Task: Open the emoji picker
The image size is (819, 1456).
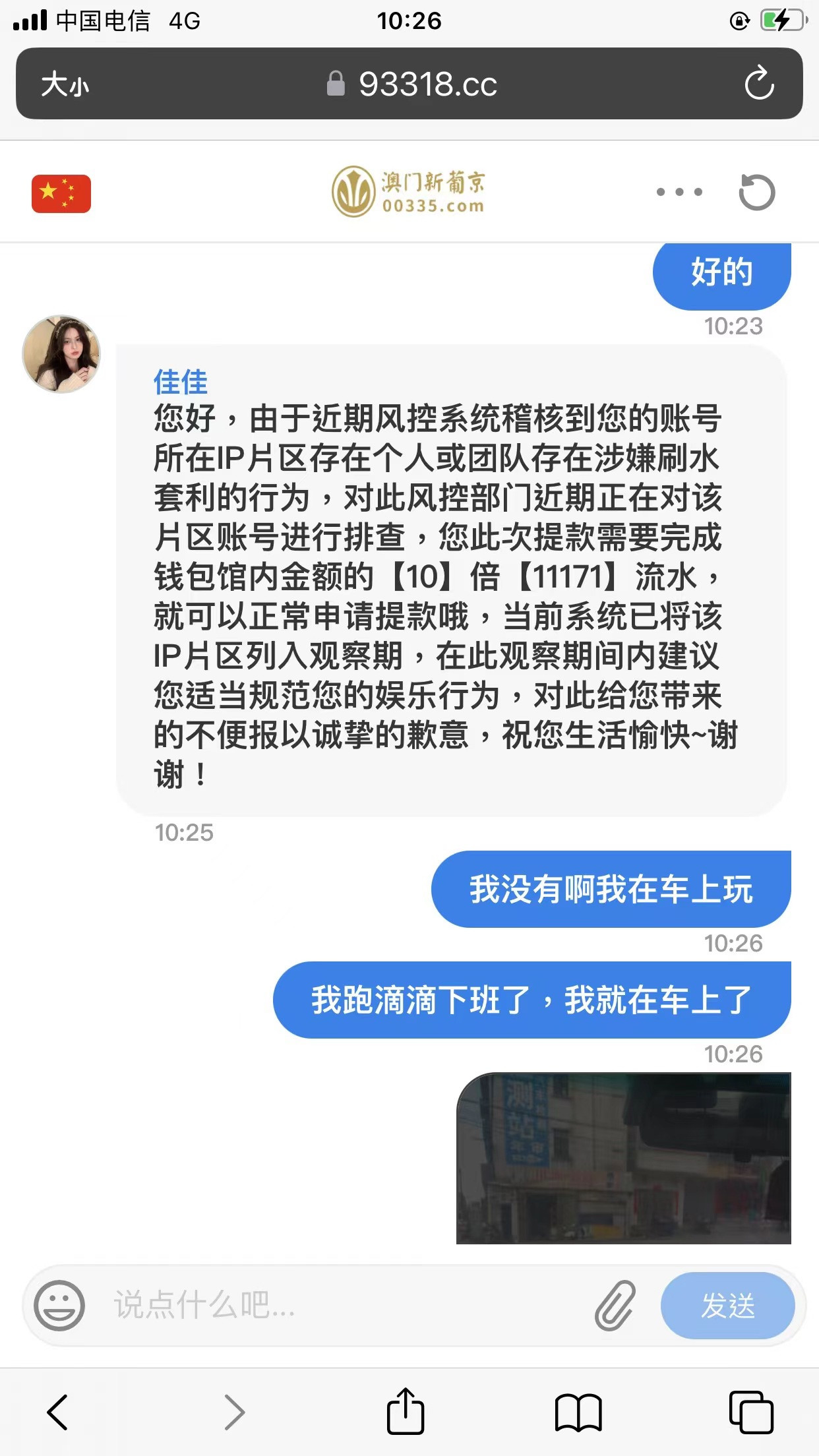Action: tap(59, 1305)
